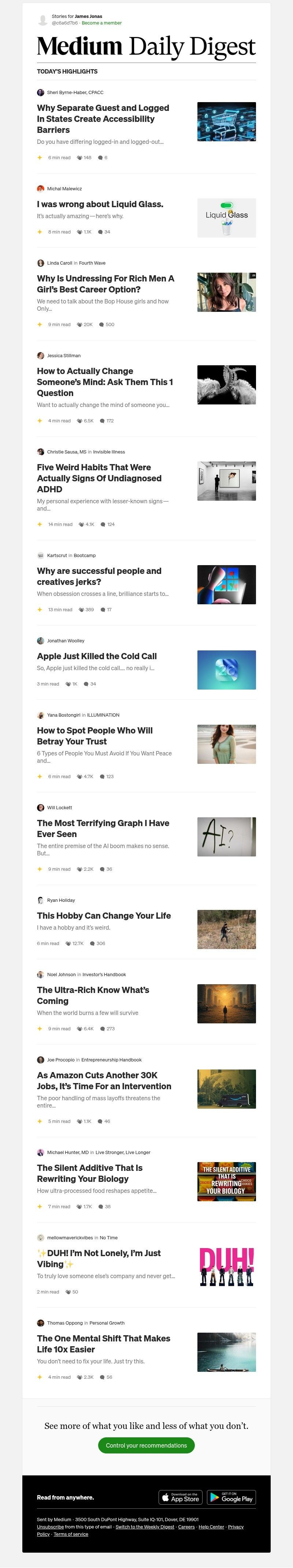
Task: Open "Apple Just Killed the Cold Call"
Action: (97, 656)
